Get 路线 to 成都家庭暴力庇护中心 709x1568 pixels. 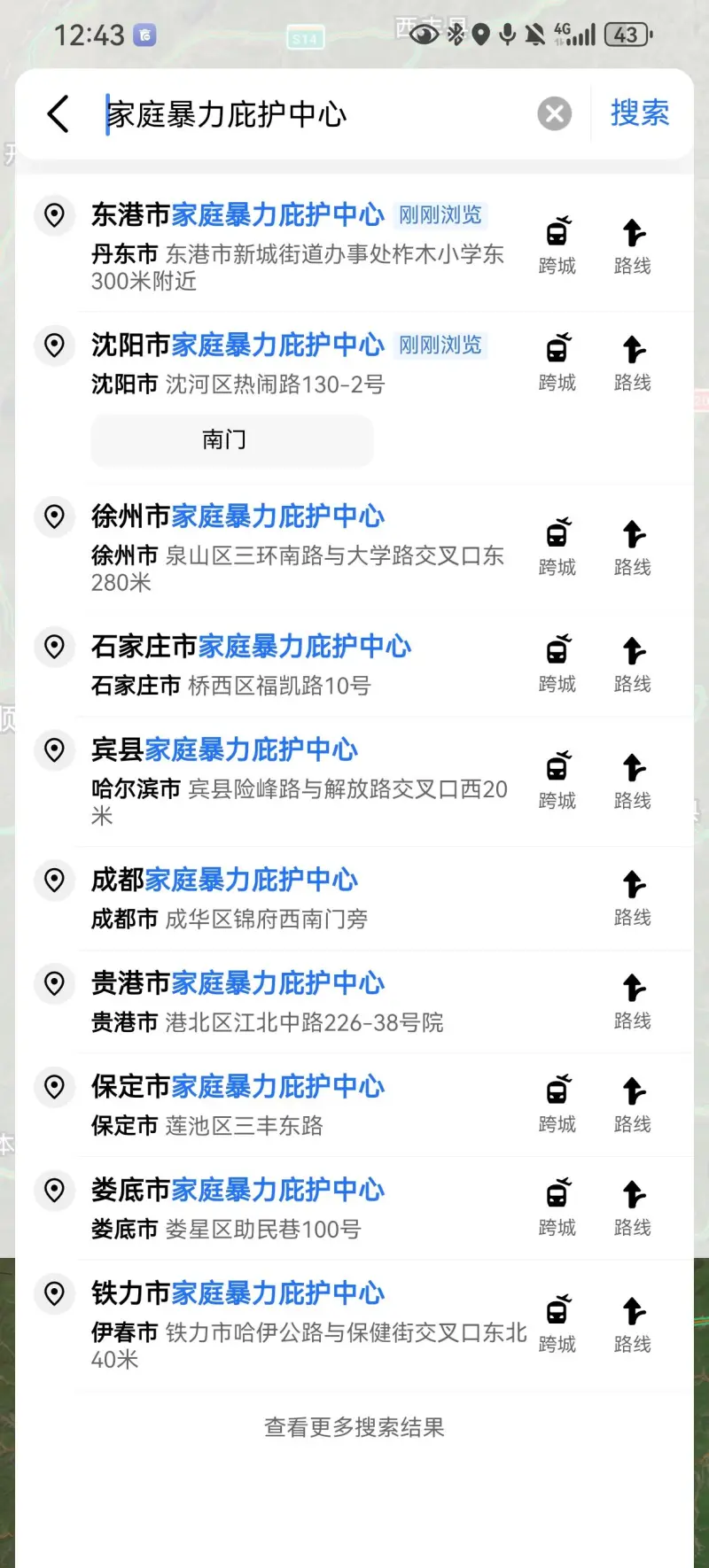633,897
